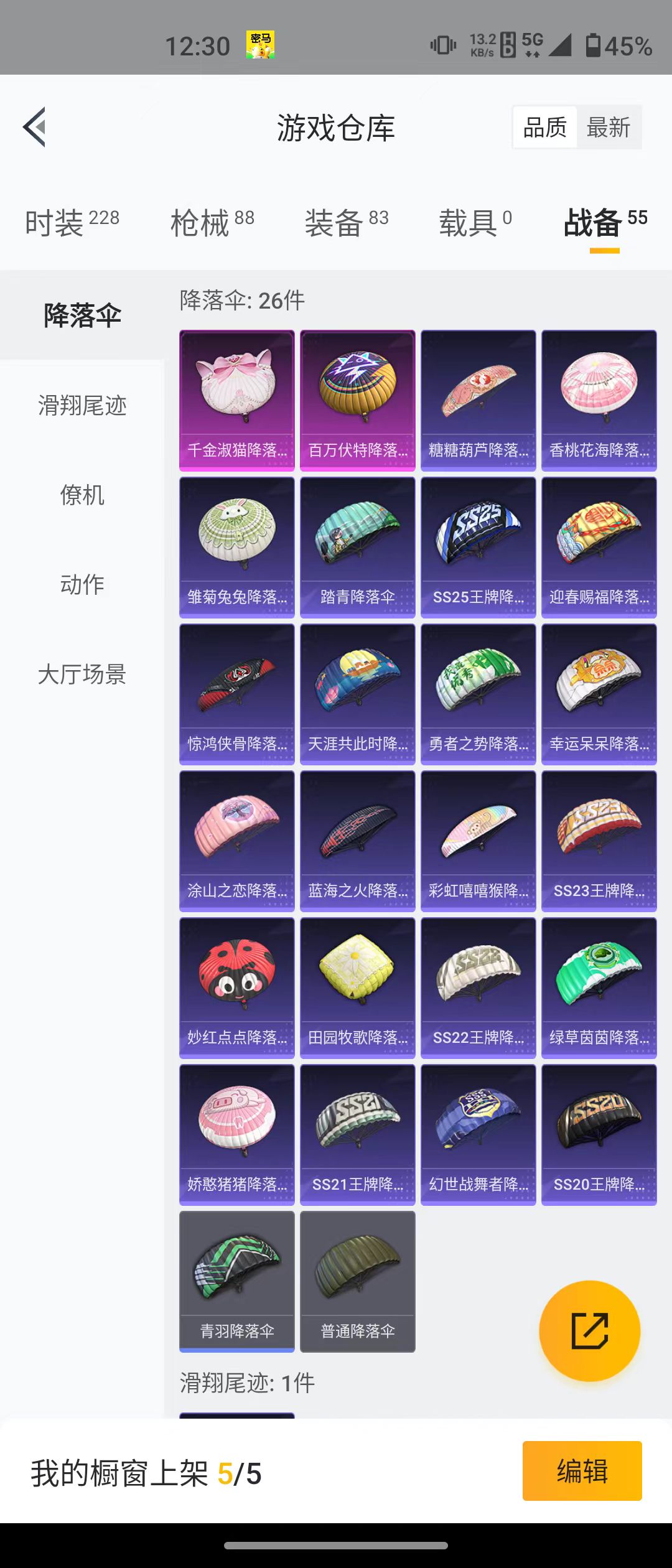Image resolution: width=672 pixels, height=1568 pixels.
Task: Open the 百万伏特降落伞 item
Action: pyautogui.click(x=358, y=399)
